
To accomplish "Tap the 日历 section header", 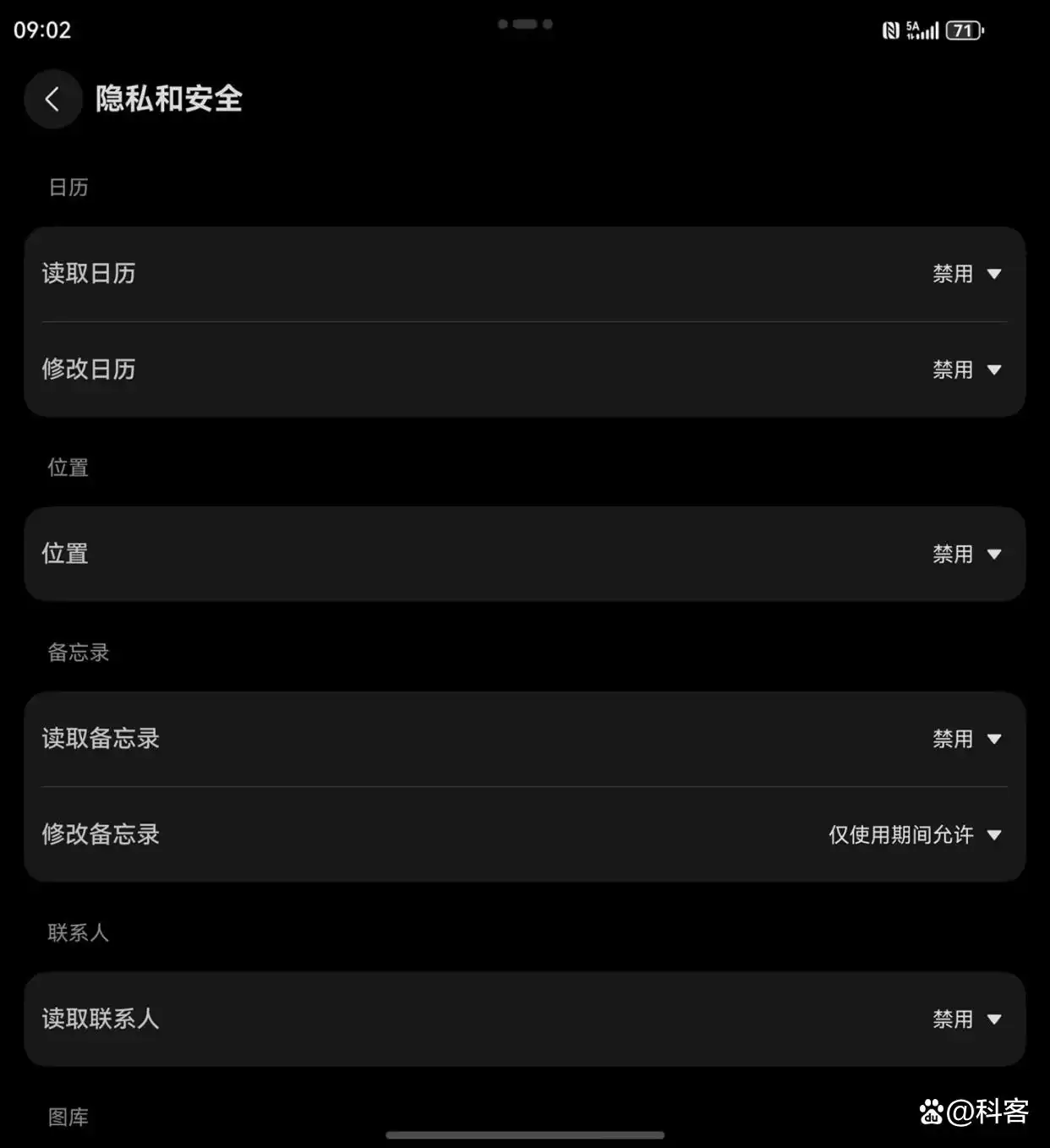I will coord(68,187).
